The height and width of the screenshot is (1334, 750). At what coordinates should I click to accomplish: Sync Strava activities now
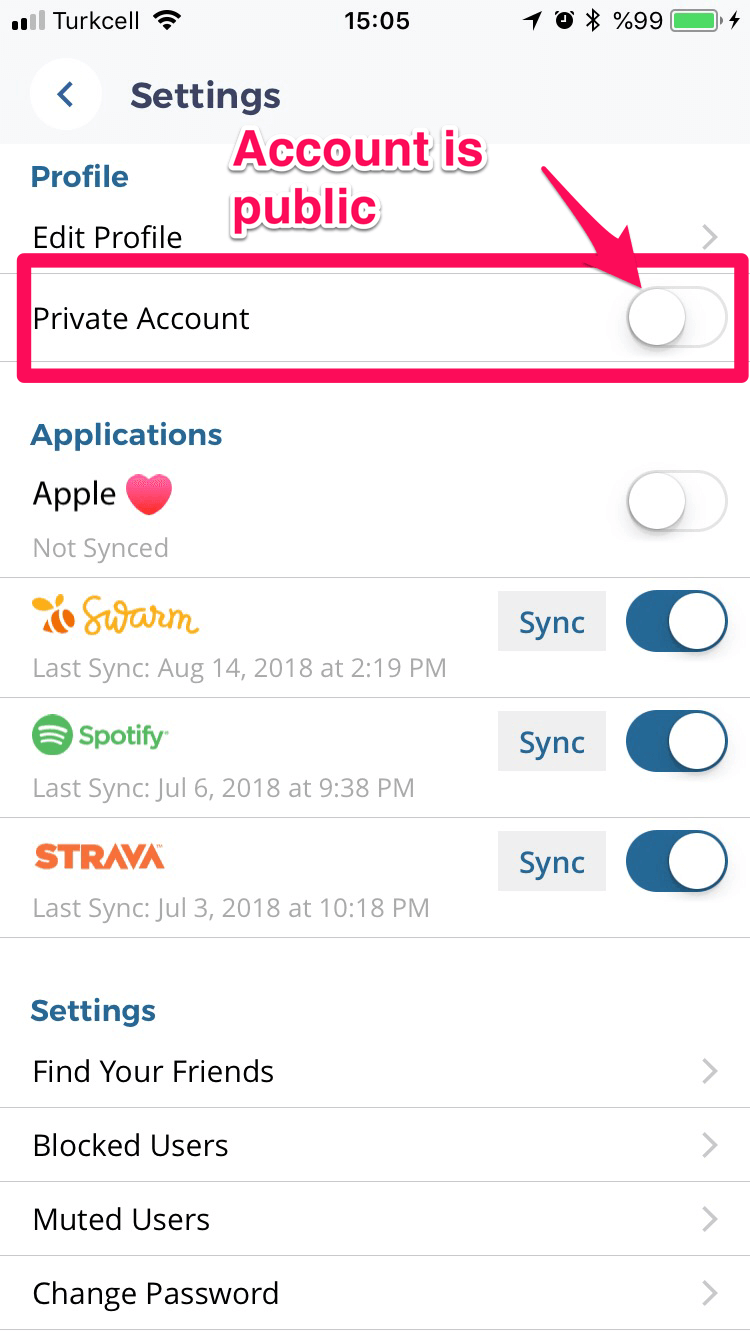(x=551, y=862)
